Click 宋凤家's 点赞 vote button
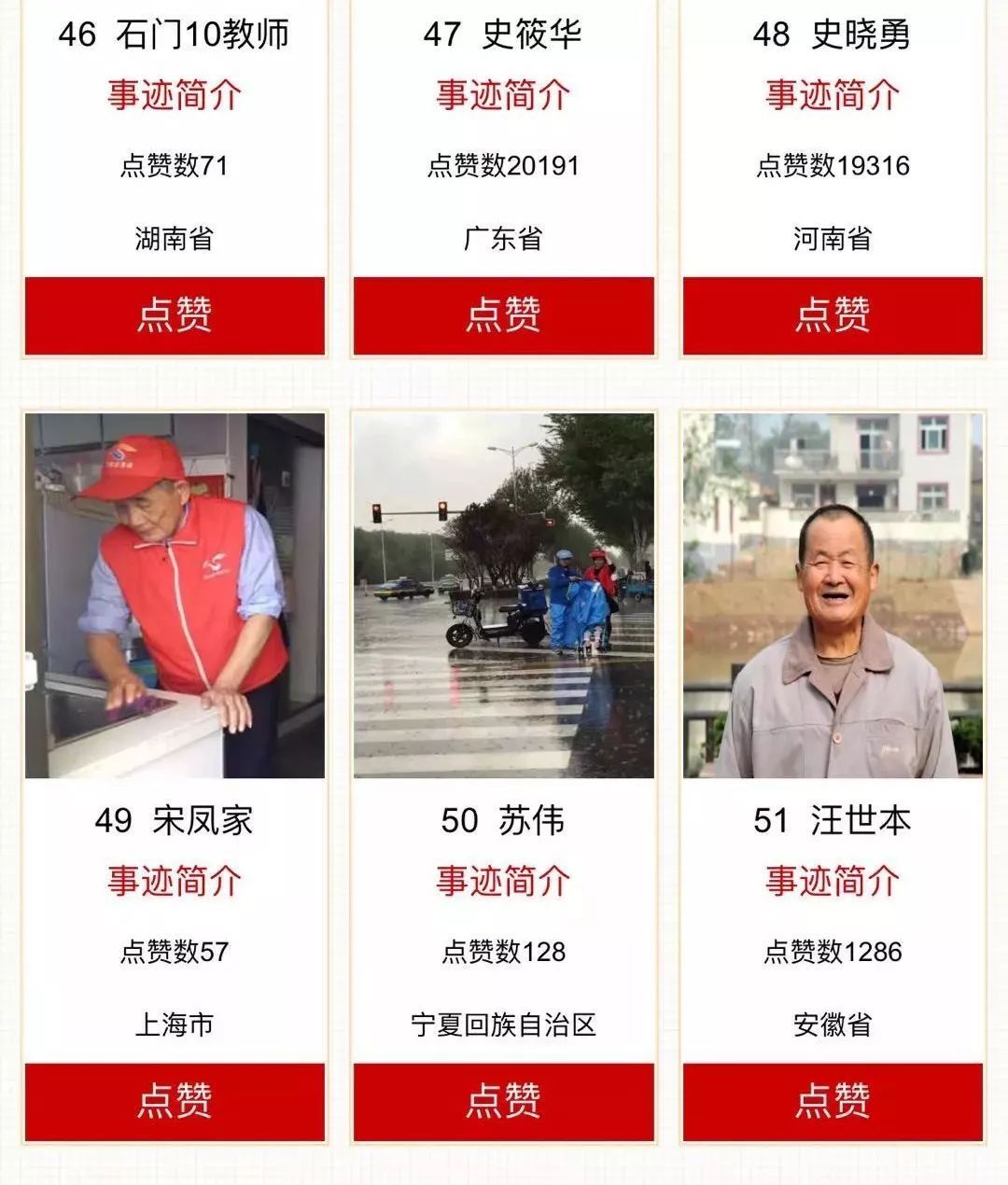The height and width of the screenshot is (1185, 1008). click(x=173, y=1101)
